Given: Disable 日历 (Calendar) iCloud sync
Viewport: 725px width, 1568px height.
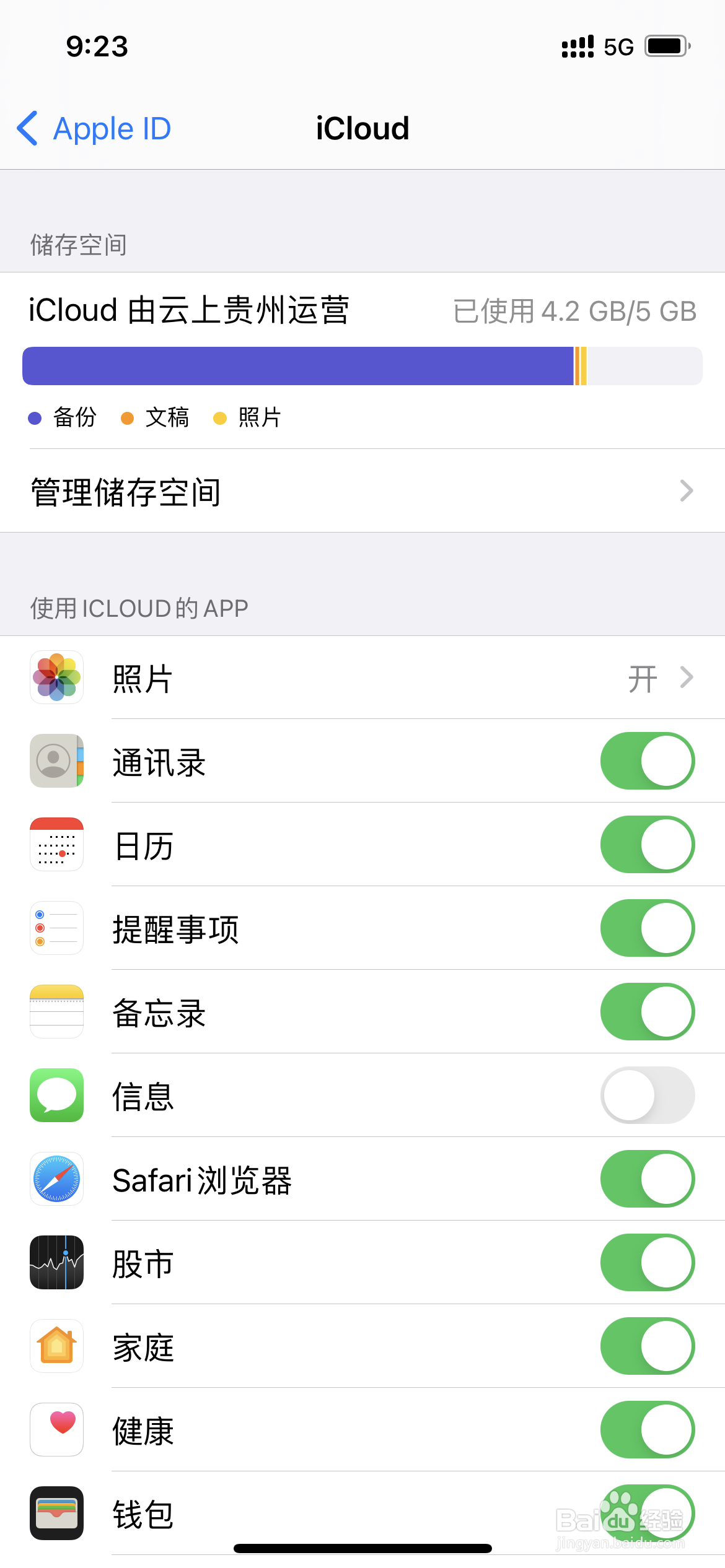Looking at the screenshot, I should pos(647,845).
